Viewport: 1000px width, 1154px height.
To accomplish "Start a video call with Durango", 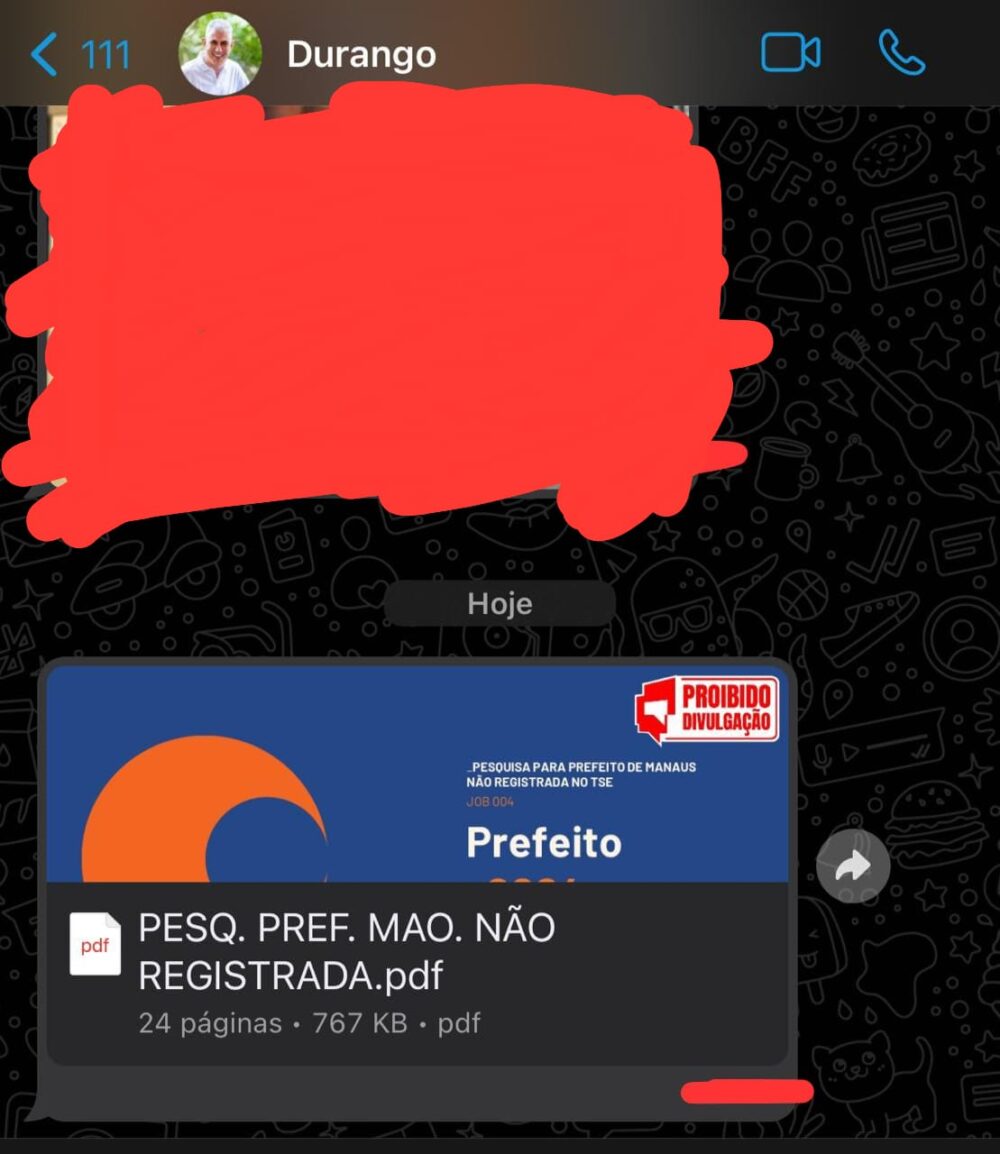I will click(x=790, y=53).
